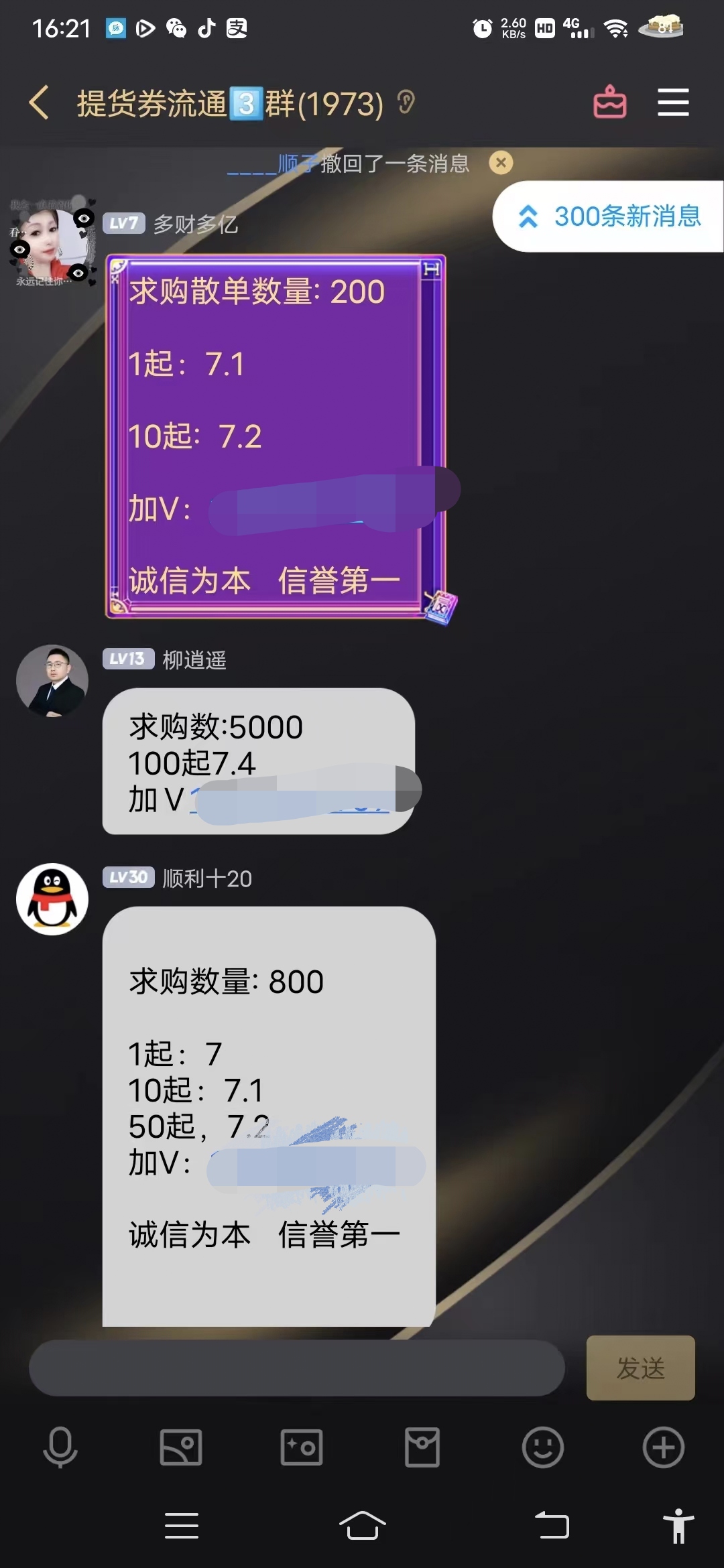Open the group chat menu
The image size is (724, 1568).
pos(673,103)
